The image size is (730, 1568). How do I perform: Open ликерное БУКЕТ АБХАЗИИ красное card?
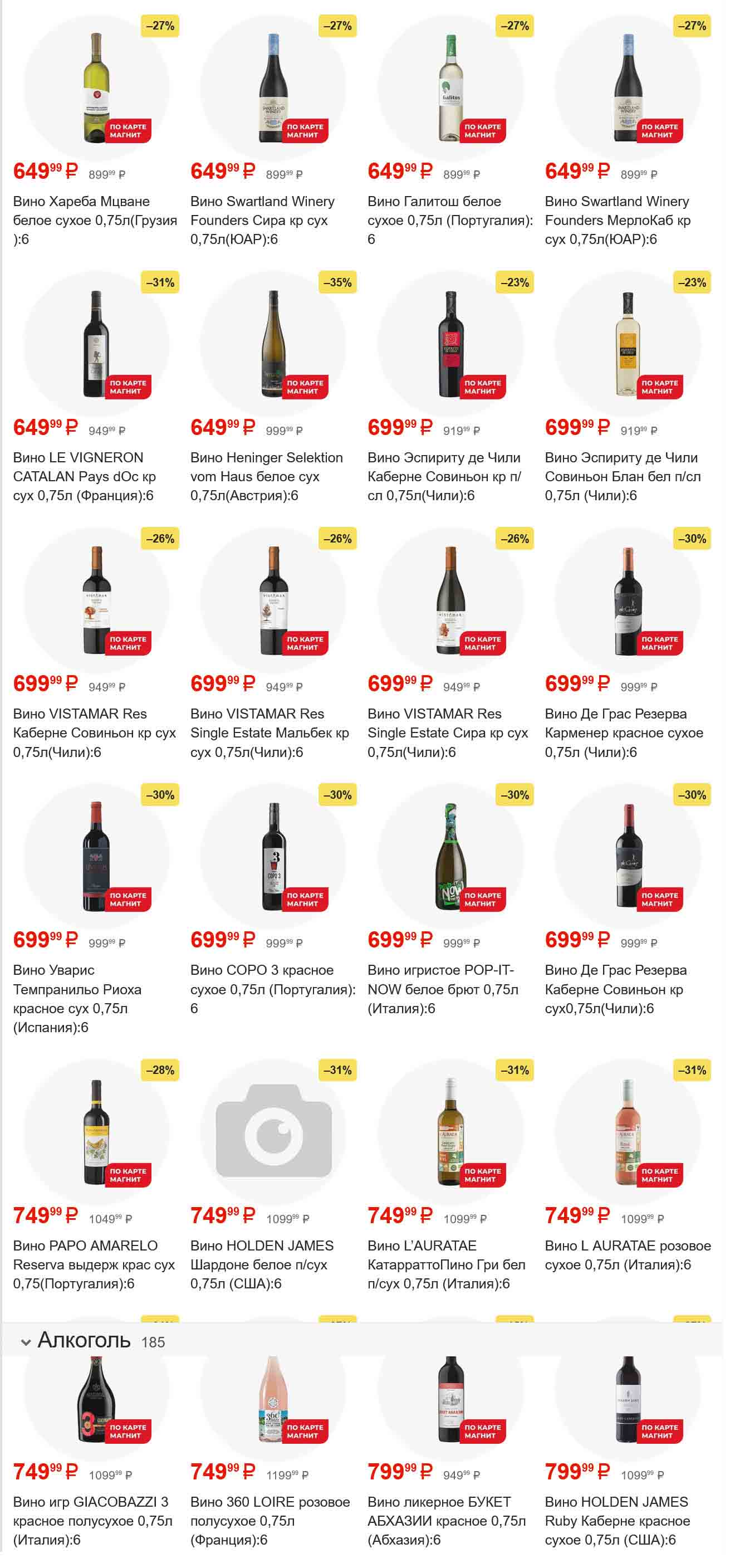pyautogui.click(x=450, y=1399)
